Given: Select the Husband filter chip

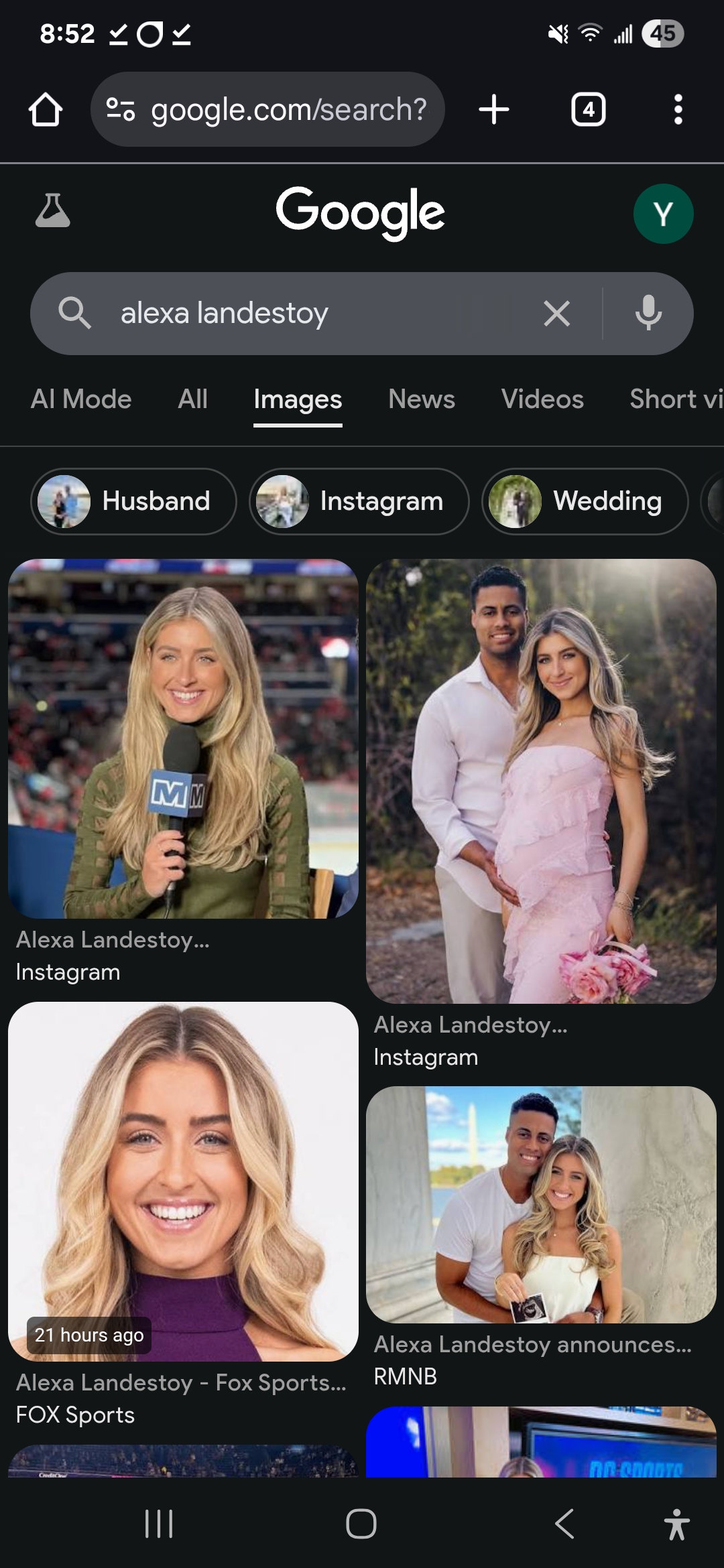Looking at the screenshot, I should click(133, 501).
